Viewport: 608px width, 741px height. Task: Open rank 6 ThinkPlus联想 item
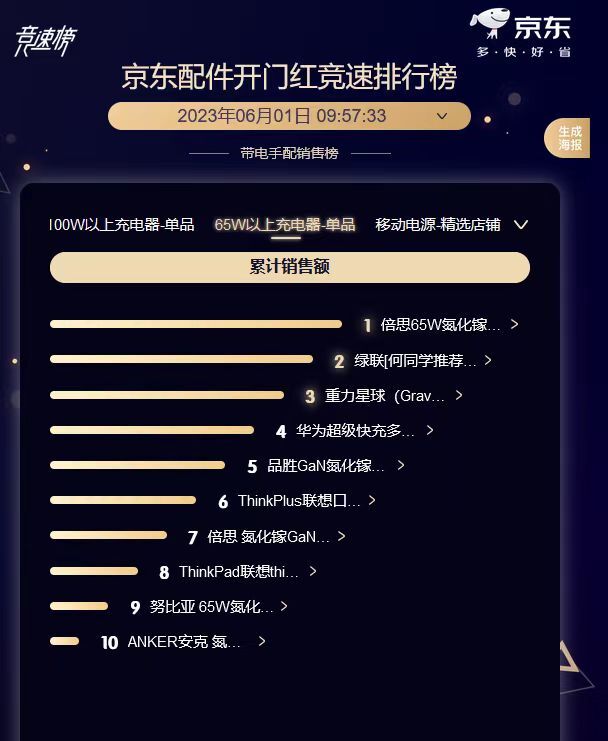tap(299, 501)
